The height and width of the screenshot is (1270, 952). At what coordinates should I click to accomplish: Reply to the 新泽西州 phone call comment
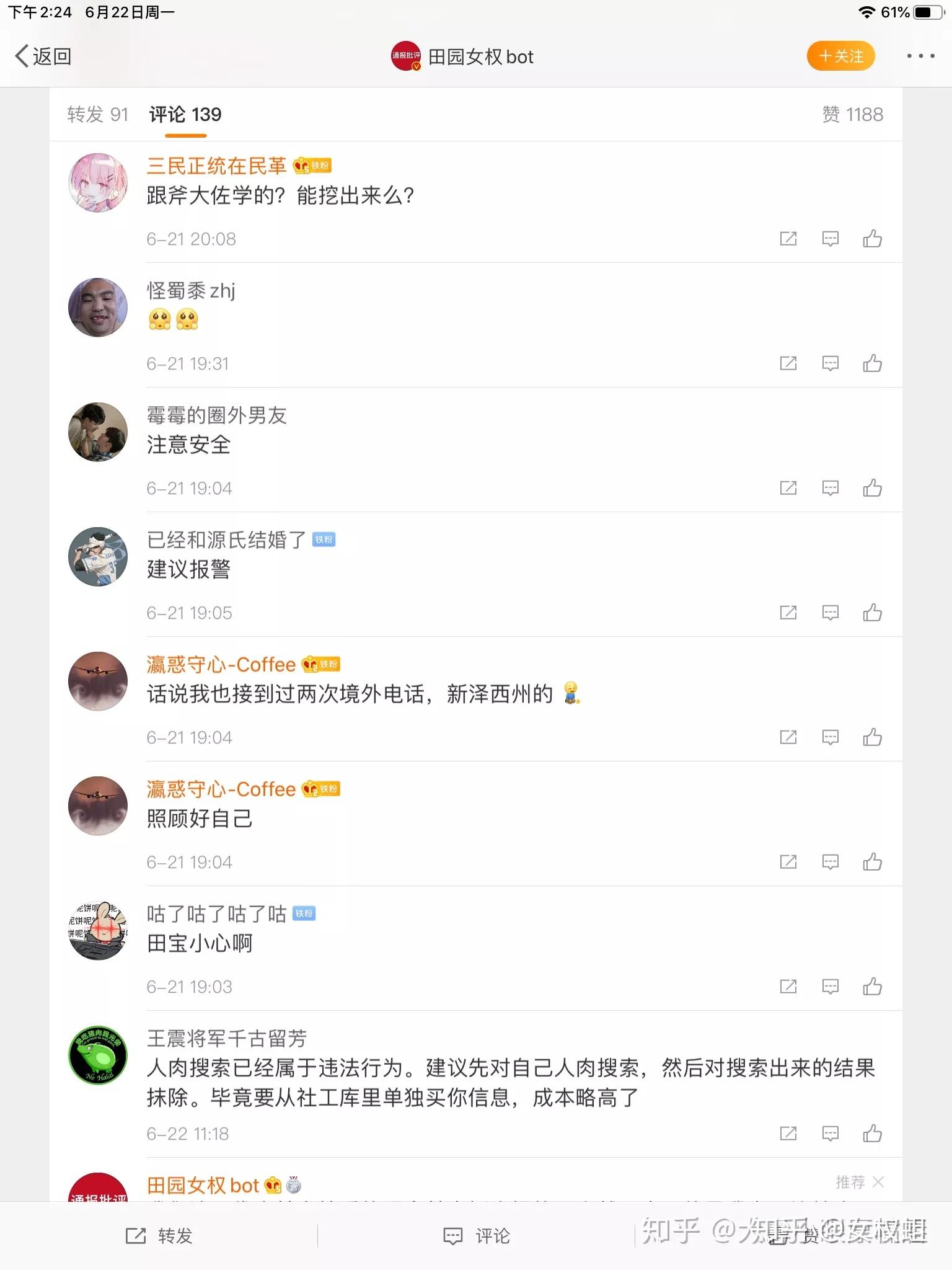point(830,737)
